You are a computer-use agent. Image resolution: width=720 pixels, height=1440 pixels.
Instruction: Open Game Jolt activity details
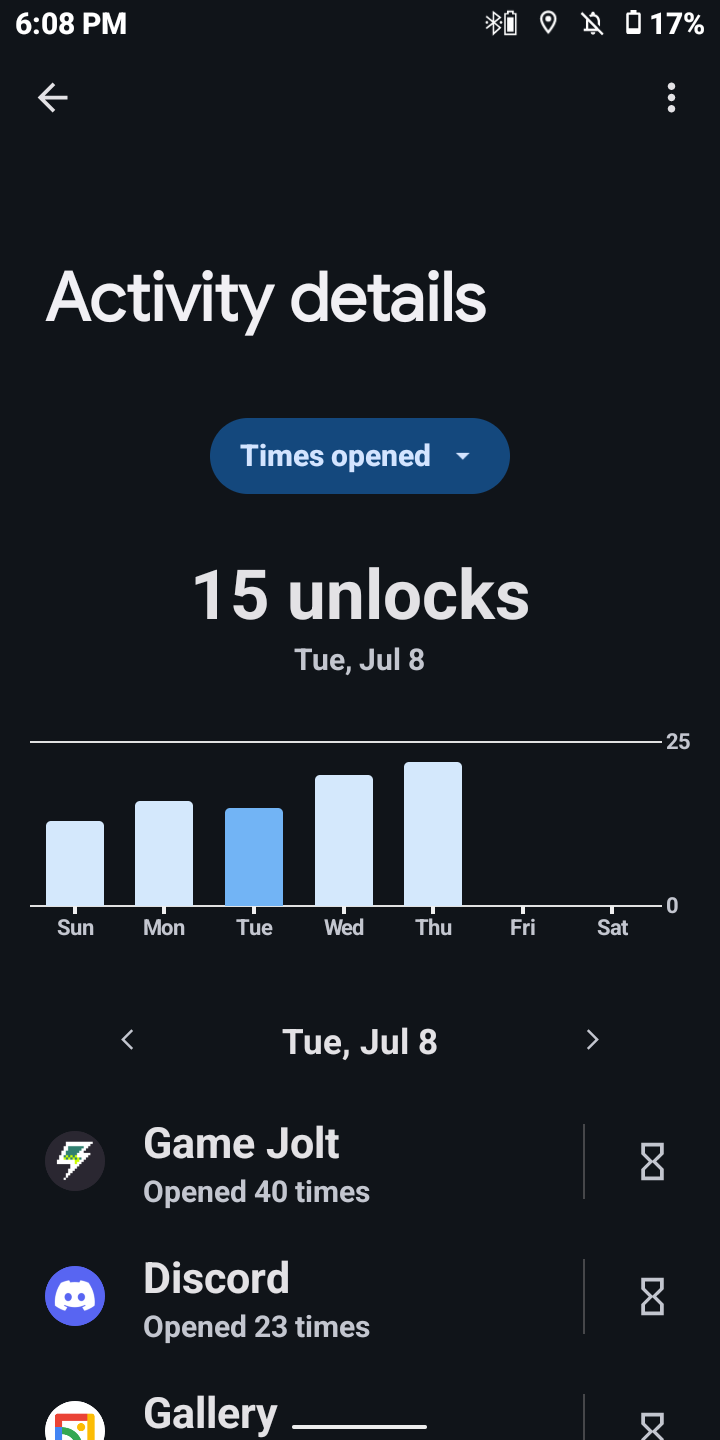point(300,1162)
